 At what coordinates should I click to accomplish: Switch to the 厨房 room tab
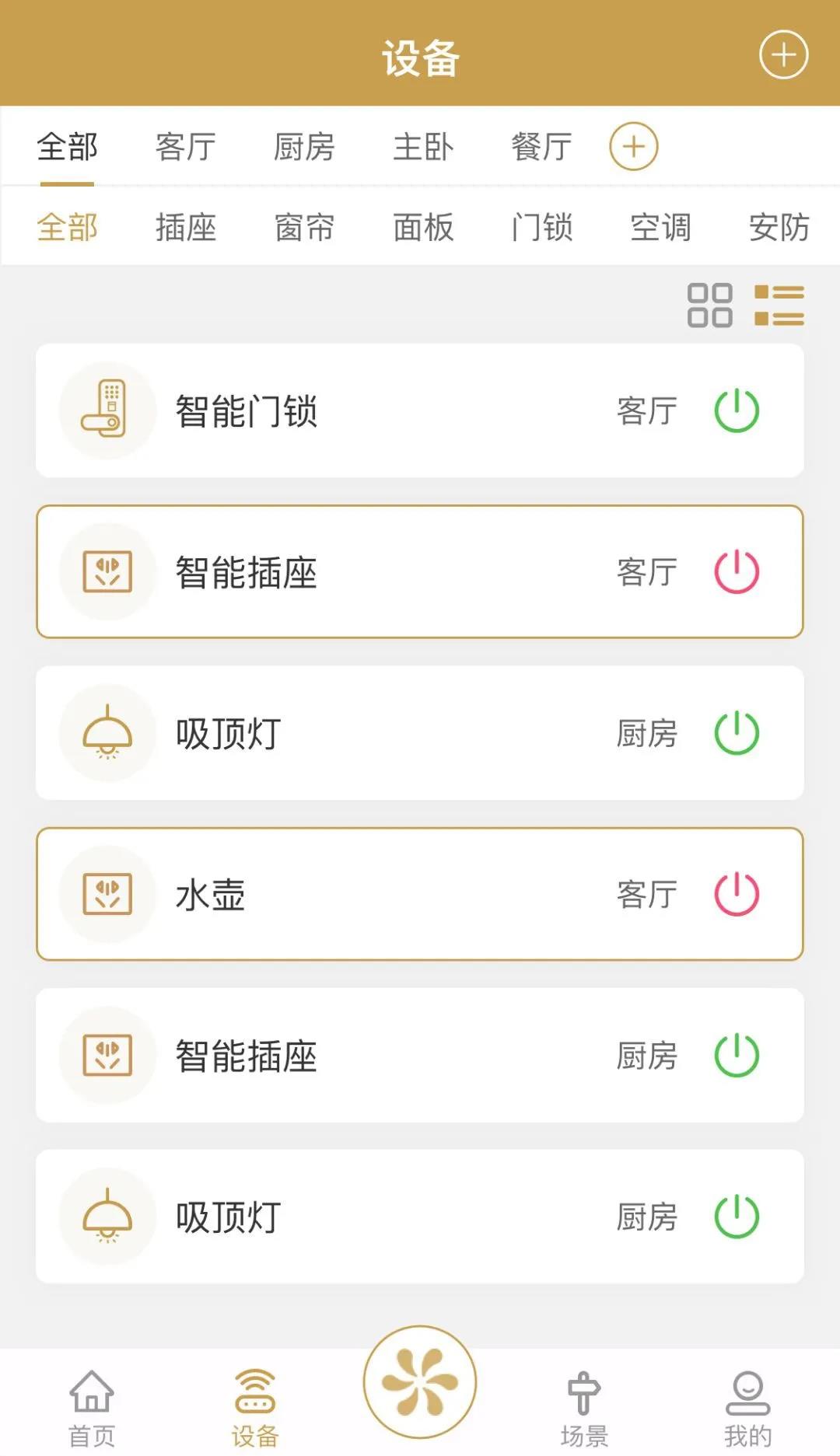tap(304, 147)
